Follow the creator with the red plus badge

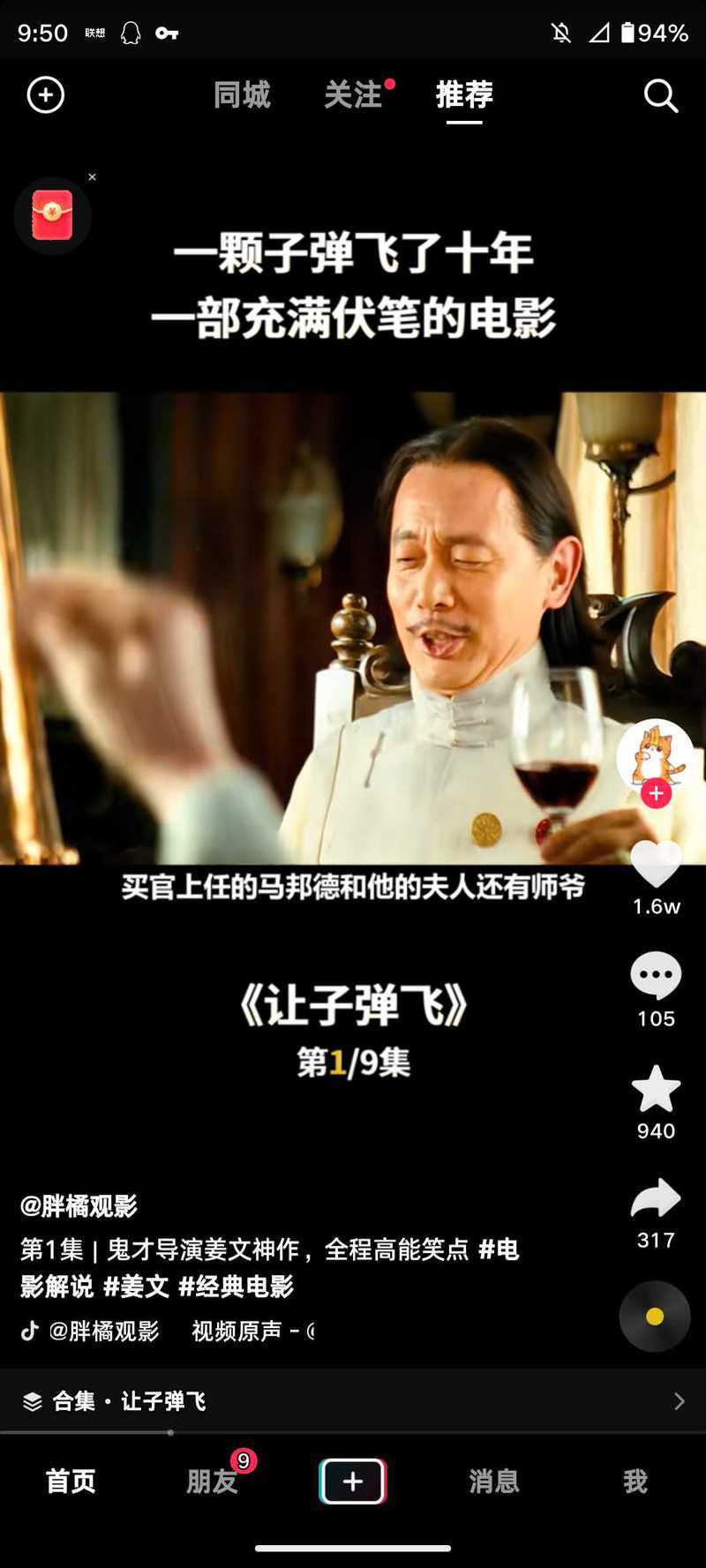(656, 793)
